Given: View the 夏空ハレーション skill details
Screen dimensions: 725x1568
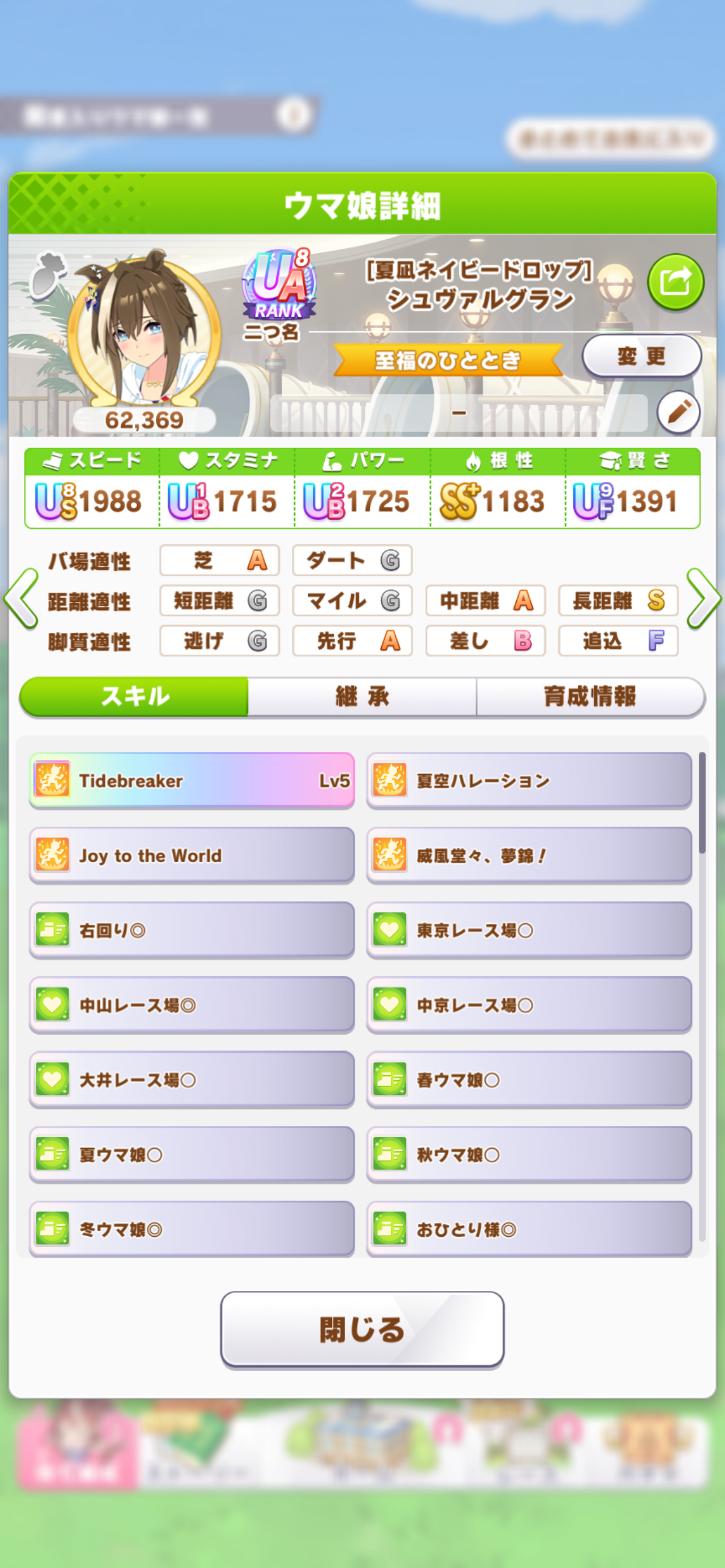Looking at the screenshot, I should [x=529, y=780].
